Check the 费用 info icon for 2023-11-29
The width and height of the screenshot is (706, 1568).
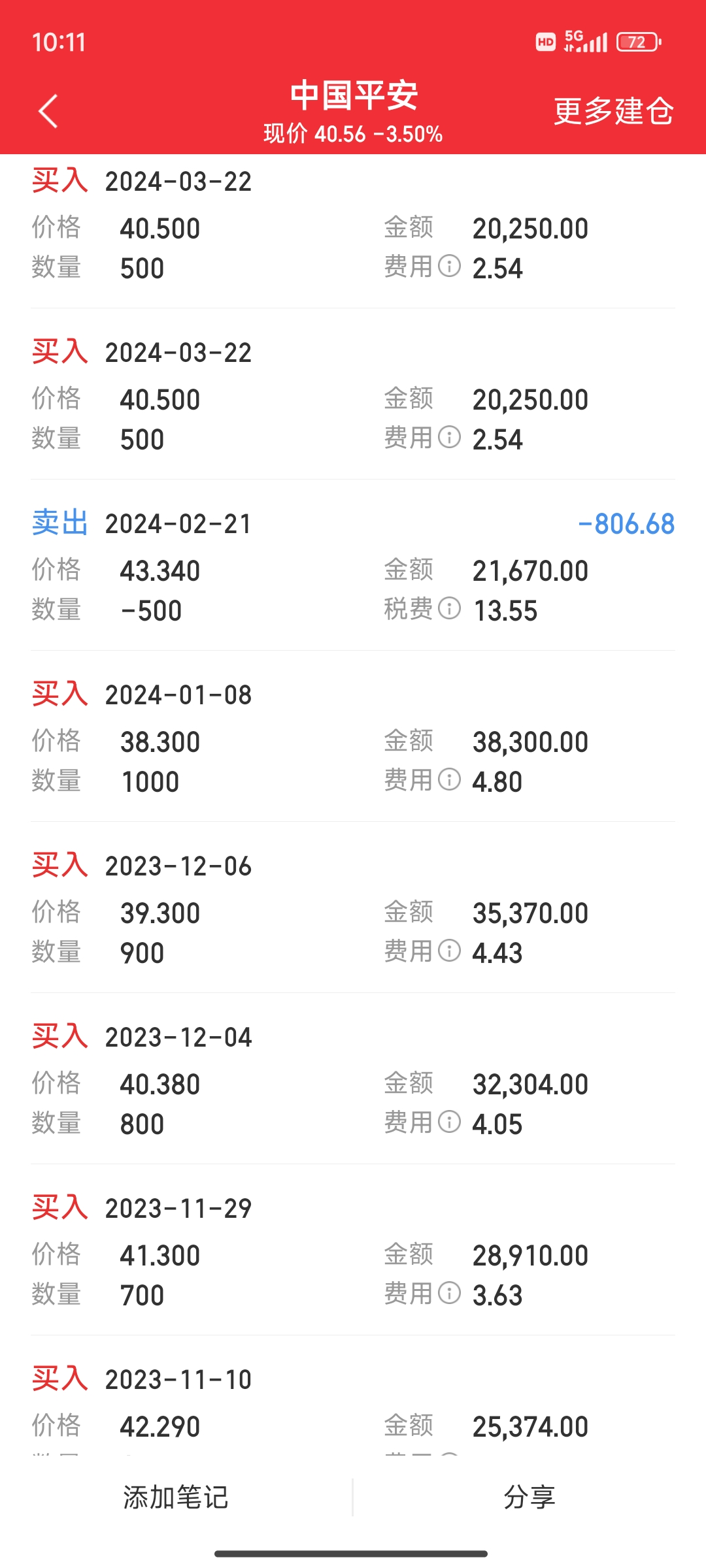pos(449,1293)
